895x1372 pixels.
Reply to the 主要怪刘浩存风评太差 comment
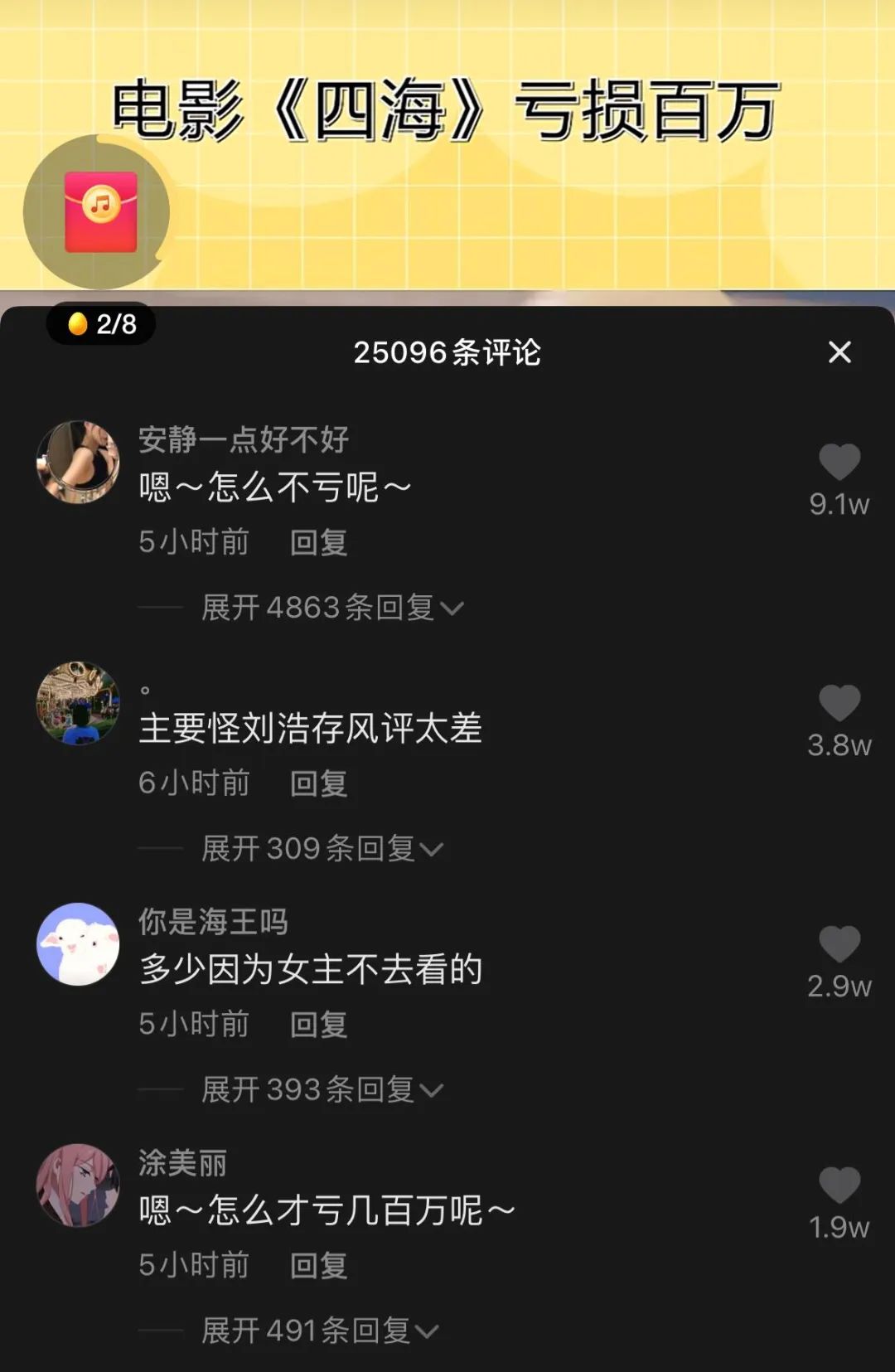(x=318, y=783)
